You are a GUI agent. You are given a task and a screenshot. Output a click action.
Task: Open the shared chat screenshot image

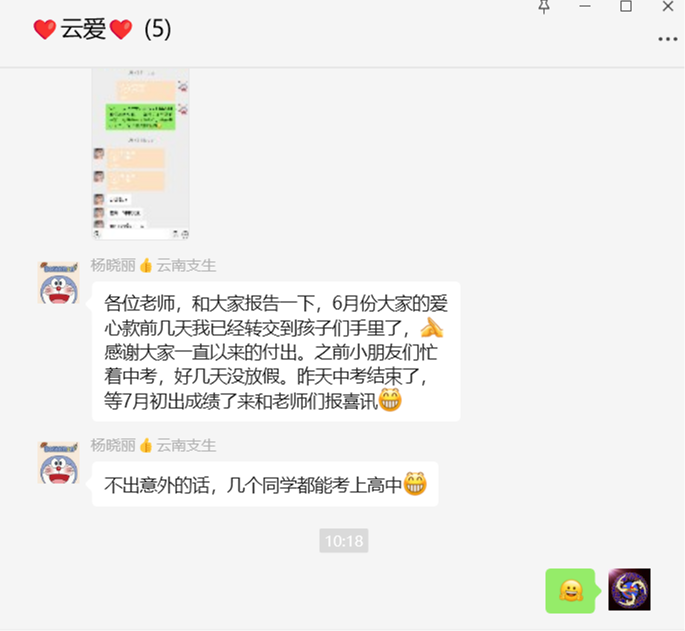pyautogui.click(x=141, y=153)
